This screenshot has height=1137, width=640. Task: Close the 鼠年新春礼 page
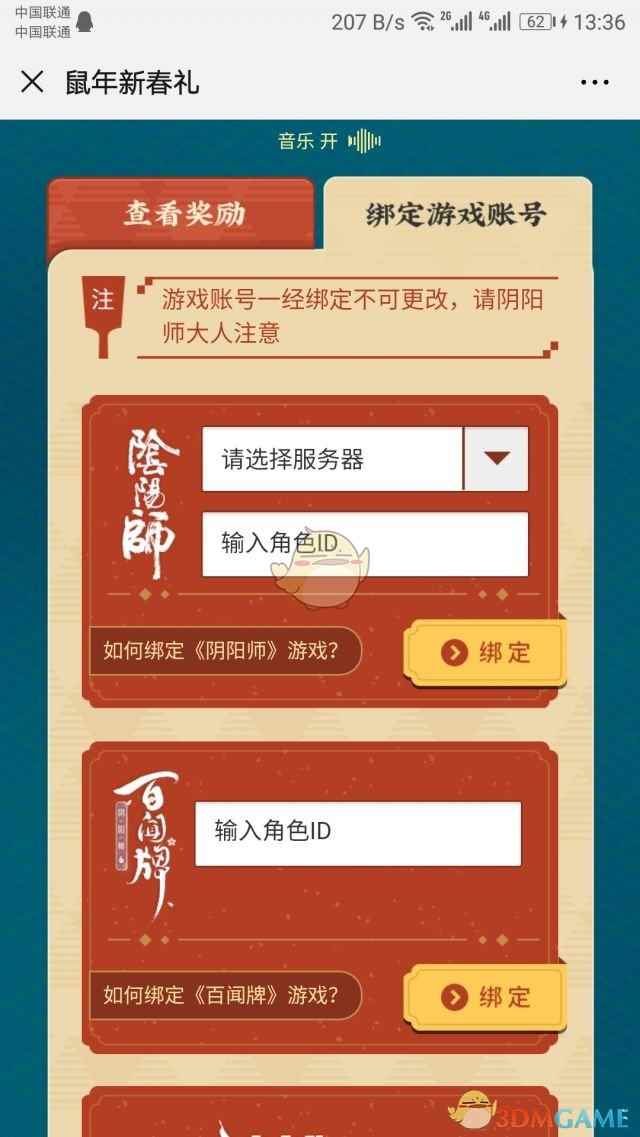[32, 82]
